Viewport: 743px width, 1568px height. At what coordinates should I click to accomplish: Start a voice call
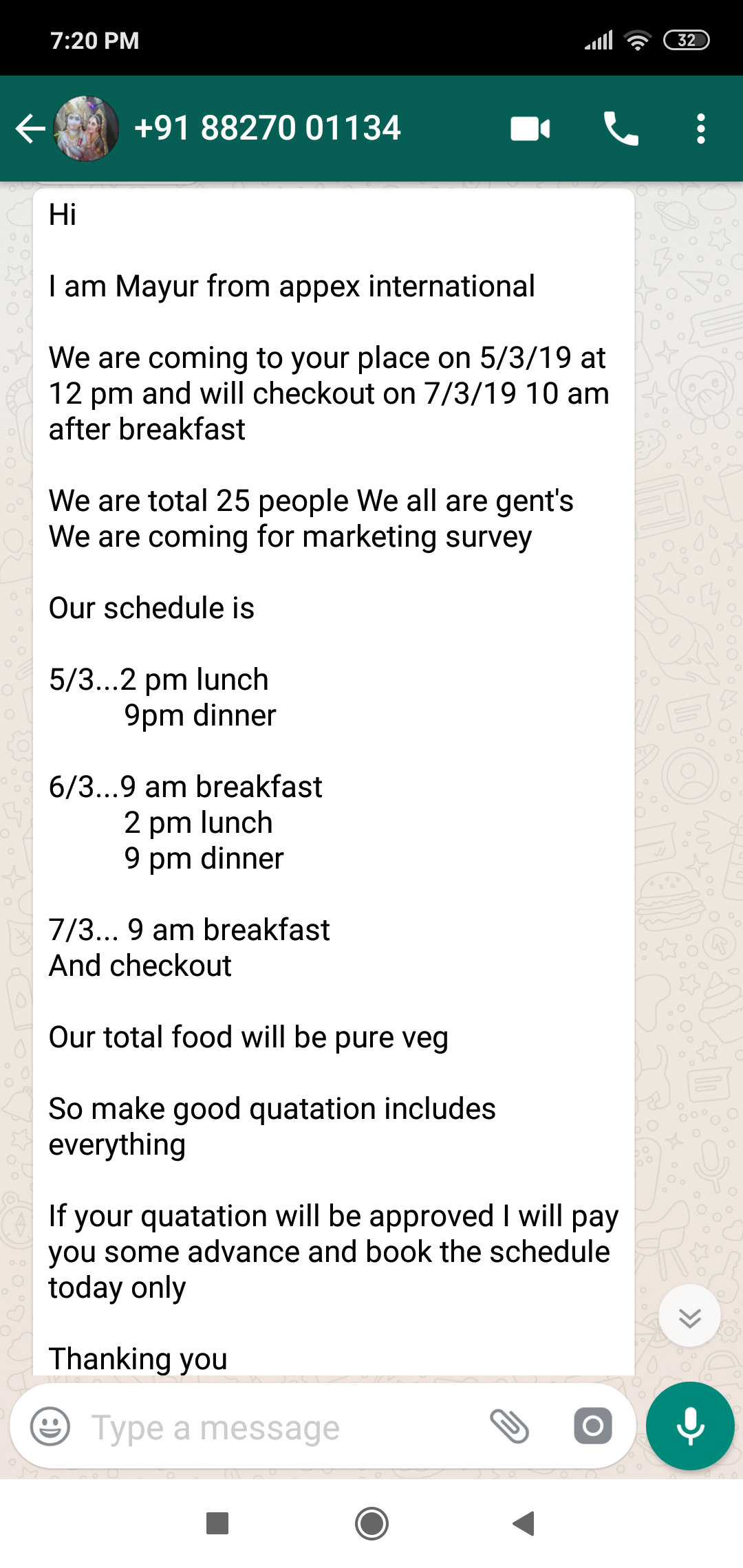pyautogui.click(x=621, y=129)
